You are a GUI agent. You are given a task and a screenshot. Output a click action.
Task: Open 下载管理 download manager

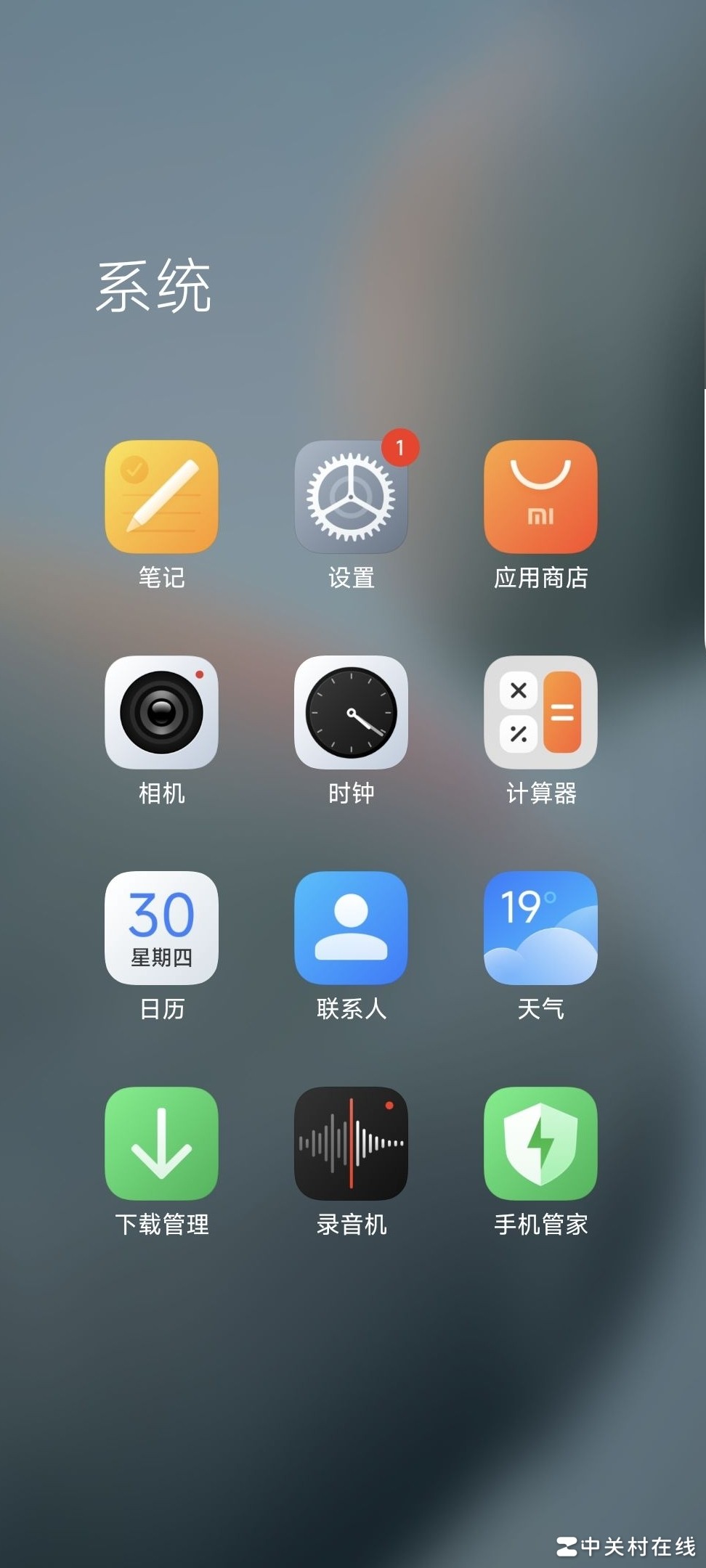161,1143
